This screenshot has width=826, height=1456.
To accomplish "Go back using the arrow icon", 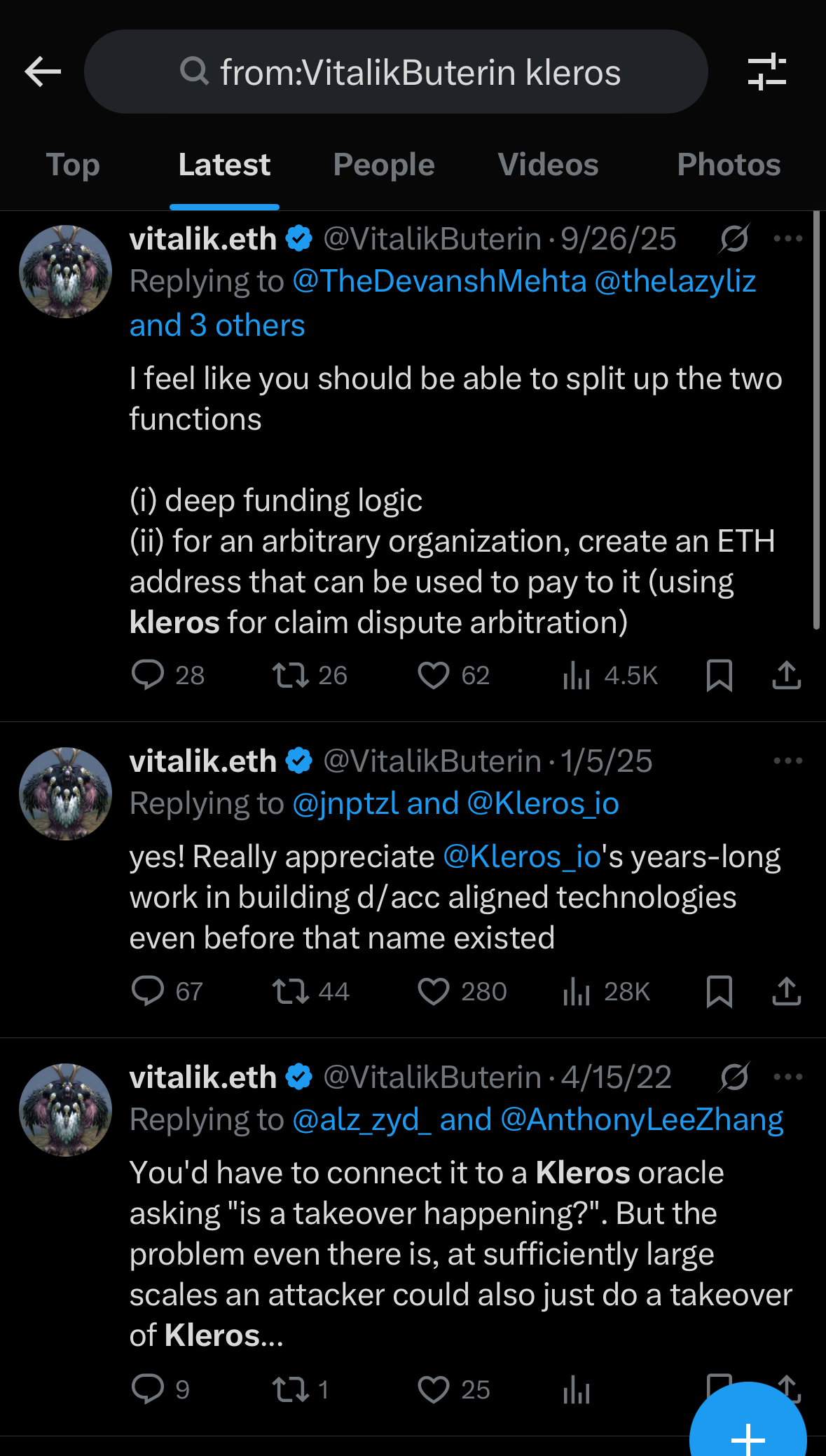I will (x=43, y=72).
